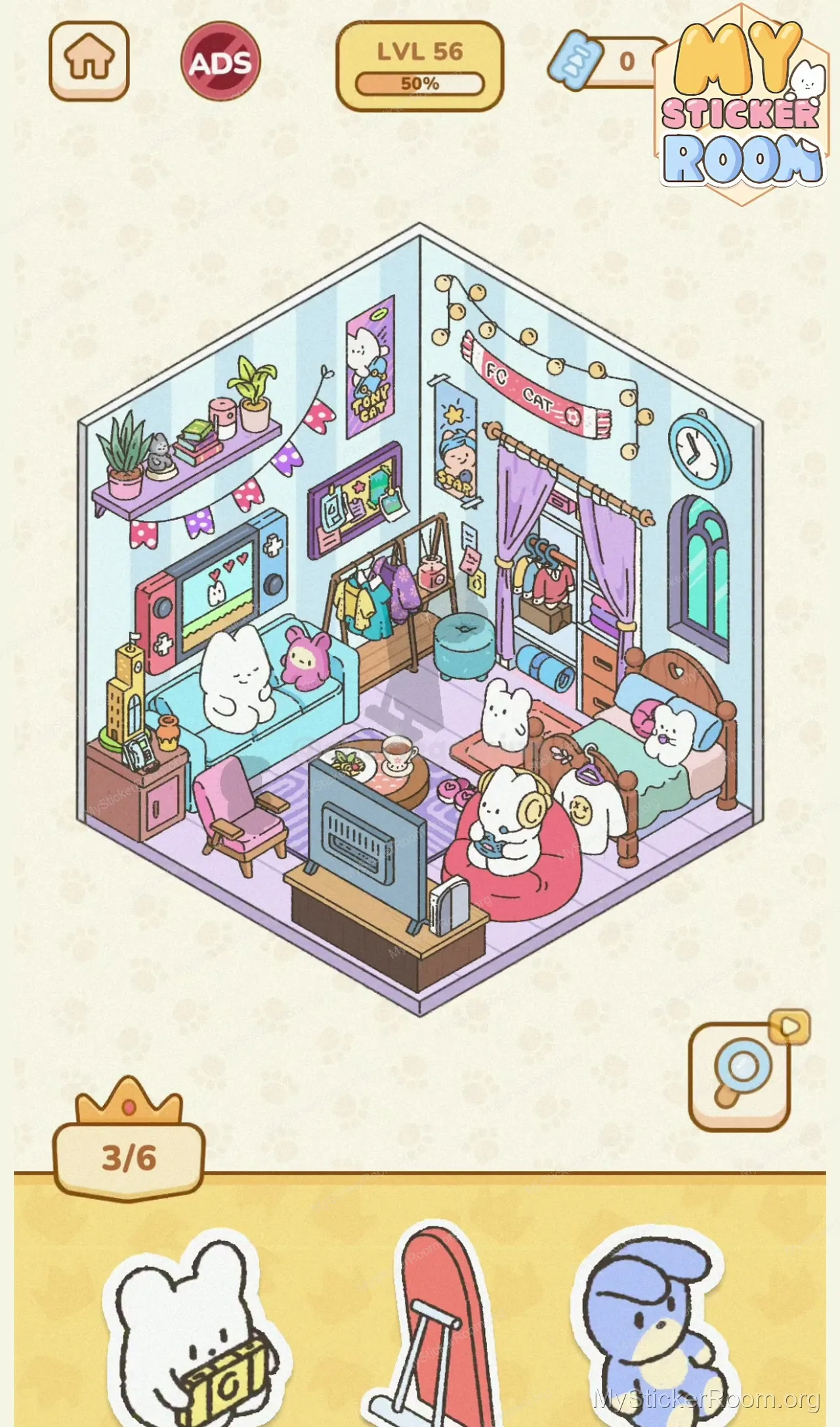Go to the home screen button
The image size is (840, 1427).
tap(89, 60)
